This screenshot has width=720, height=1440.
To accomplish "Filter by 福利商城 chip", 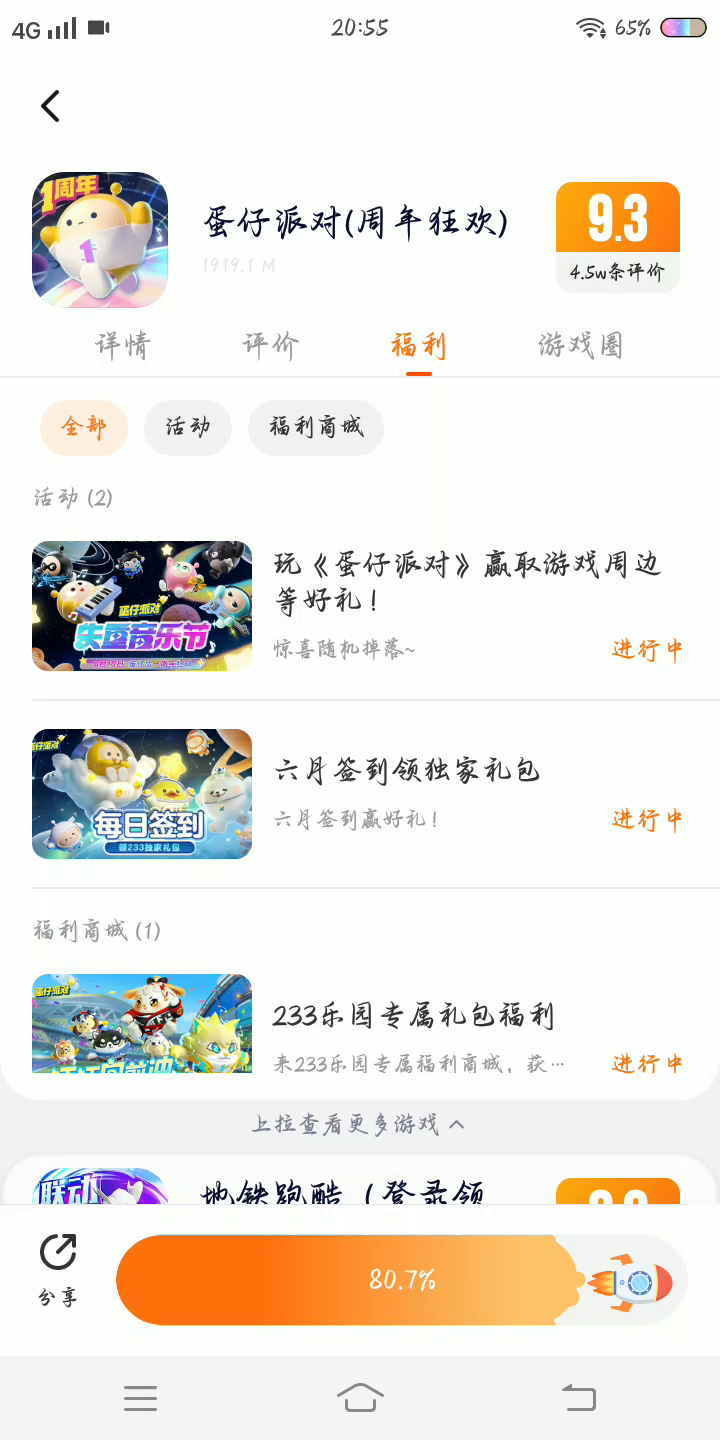I will pyautogui.click(x=316, y=428).
